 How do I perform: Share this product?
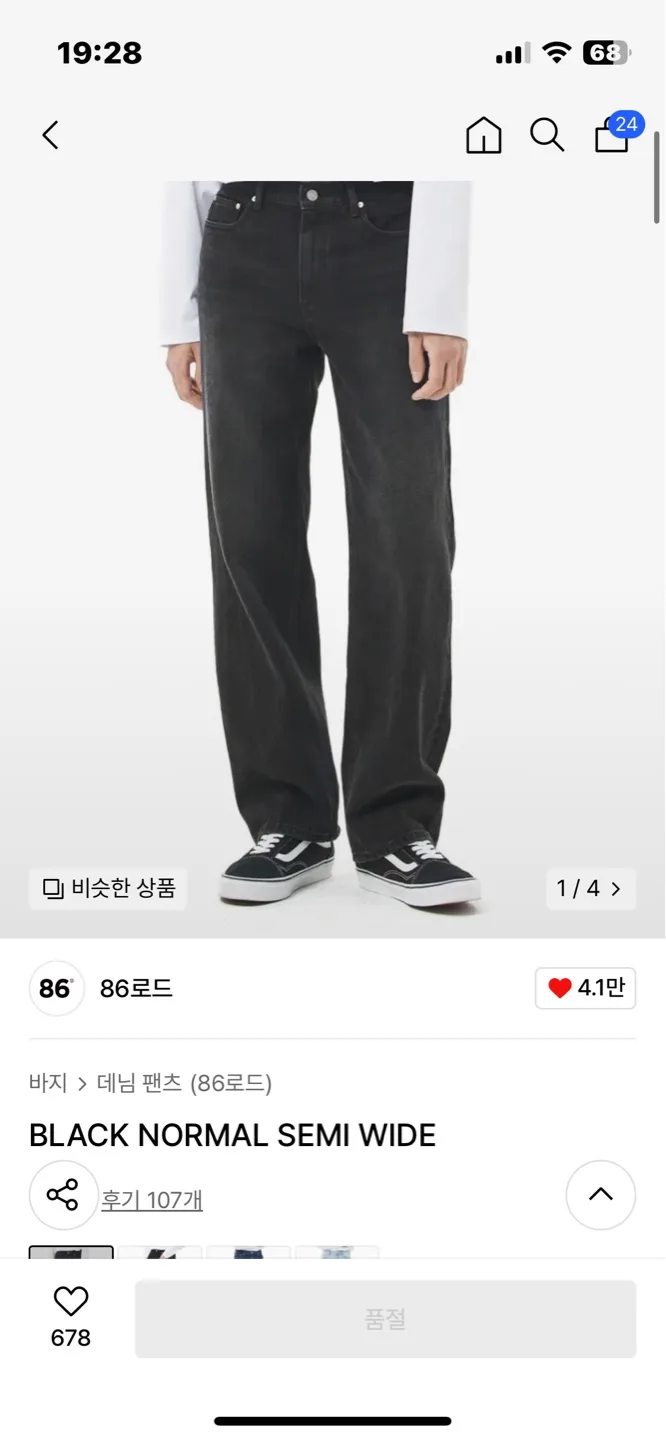[63, 1195]
